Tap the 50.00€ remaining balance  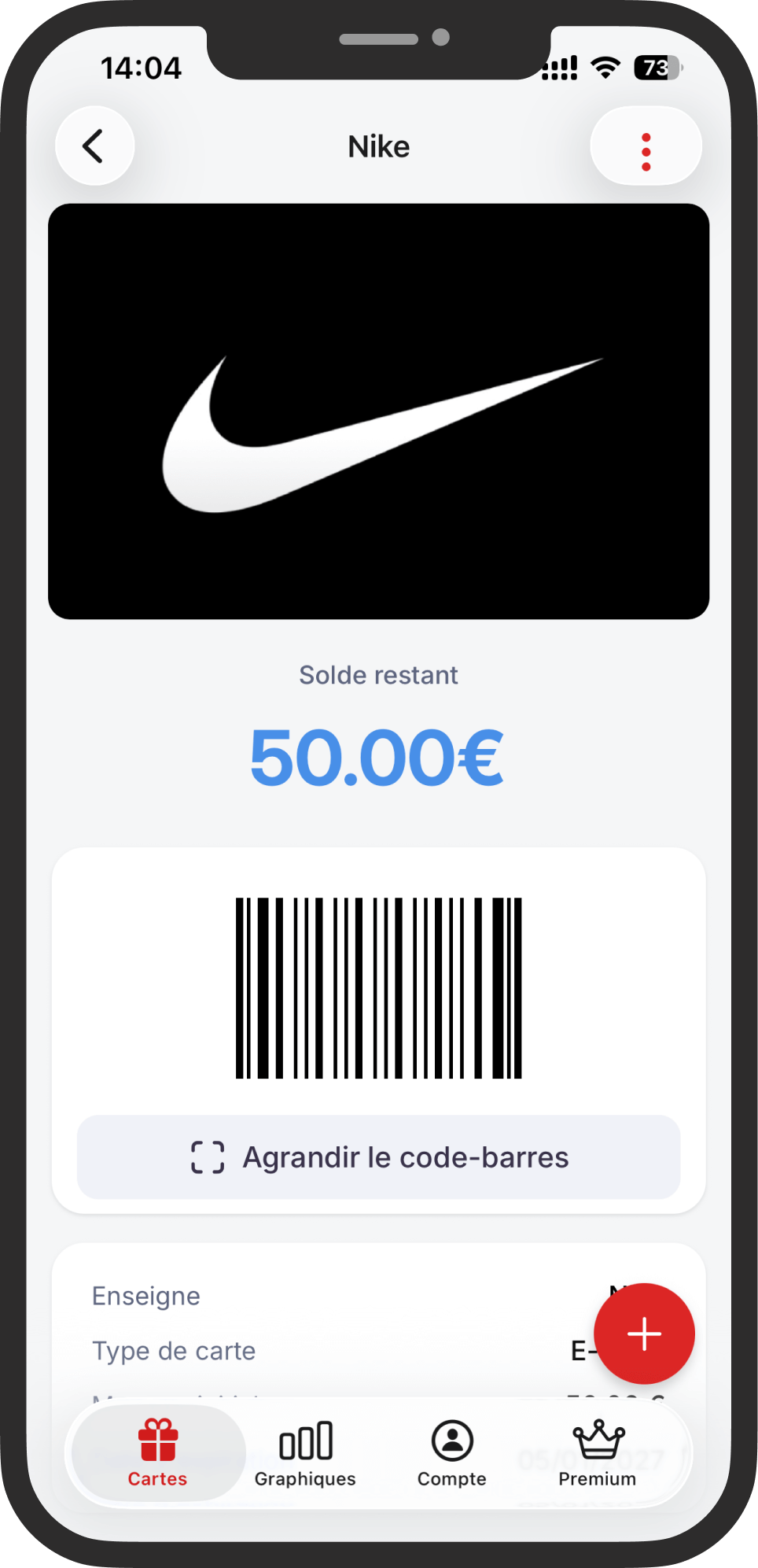(378, 755)
